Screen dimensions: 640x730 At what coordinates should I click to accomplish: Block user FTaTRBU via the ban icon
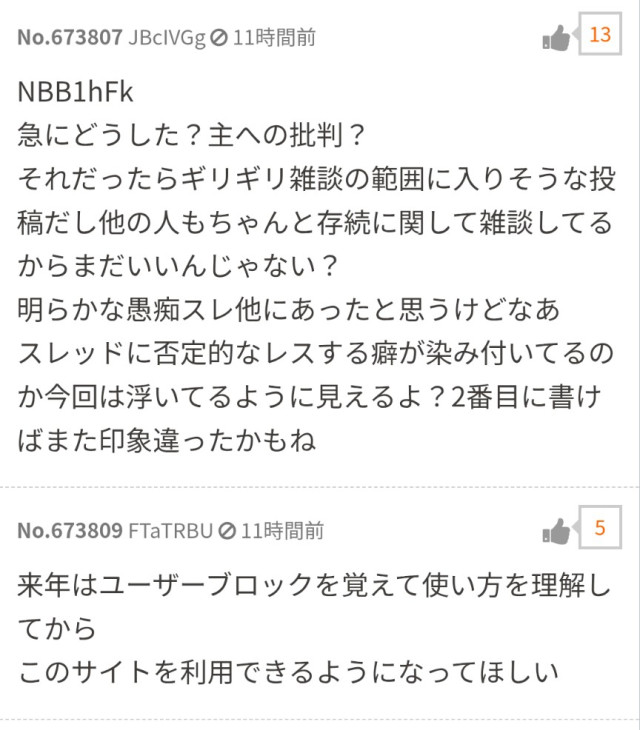tap(227, 531)
